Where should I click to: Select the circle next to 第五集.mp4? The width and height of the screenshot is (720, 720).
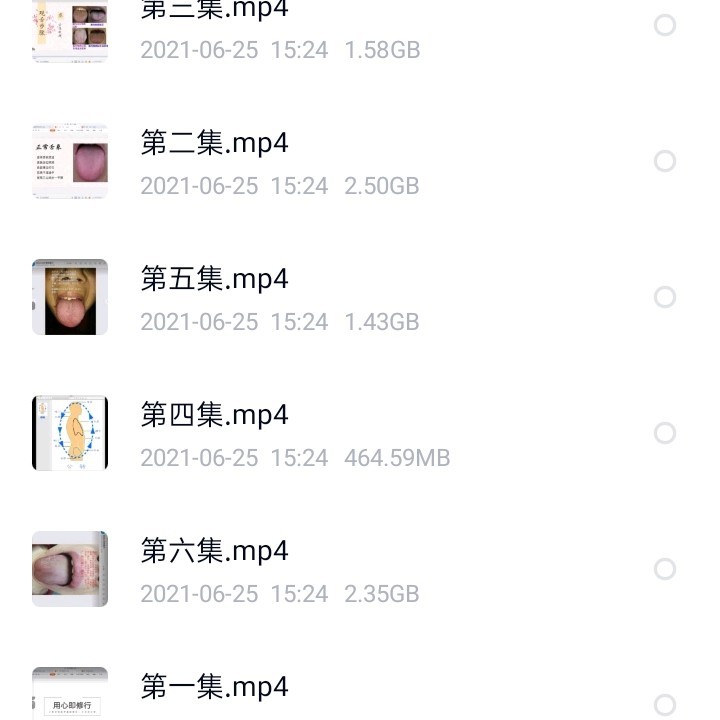coord(664,297)
